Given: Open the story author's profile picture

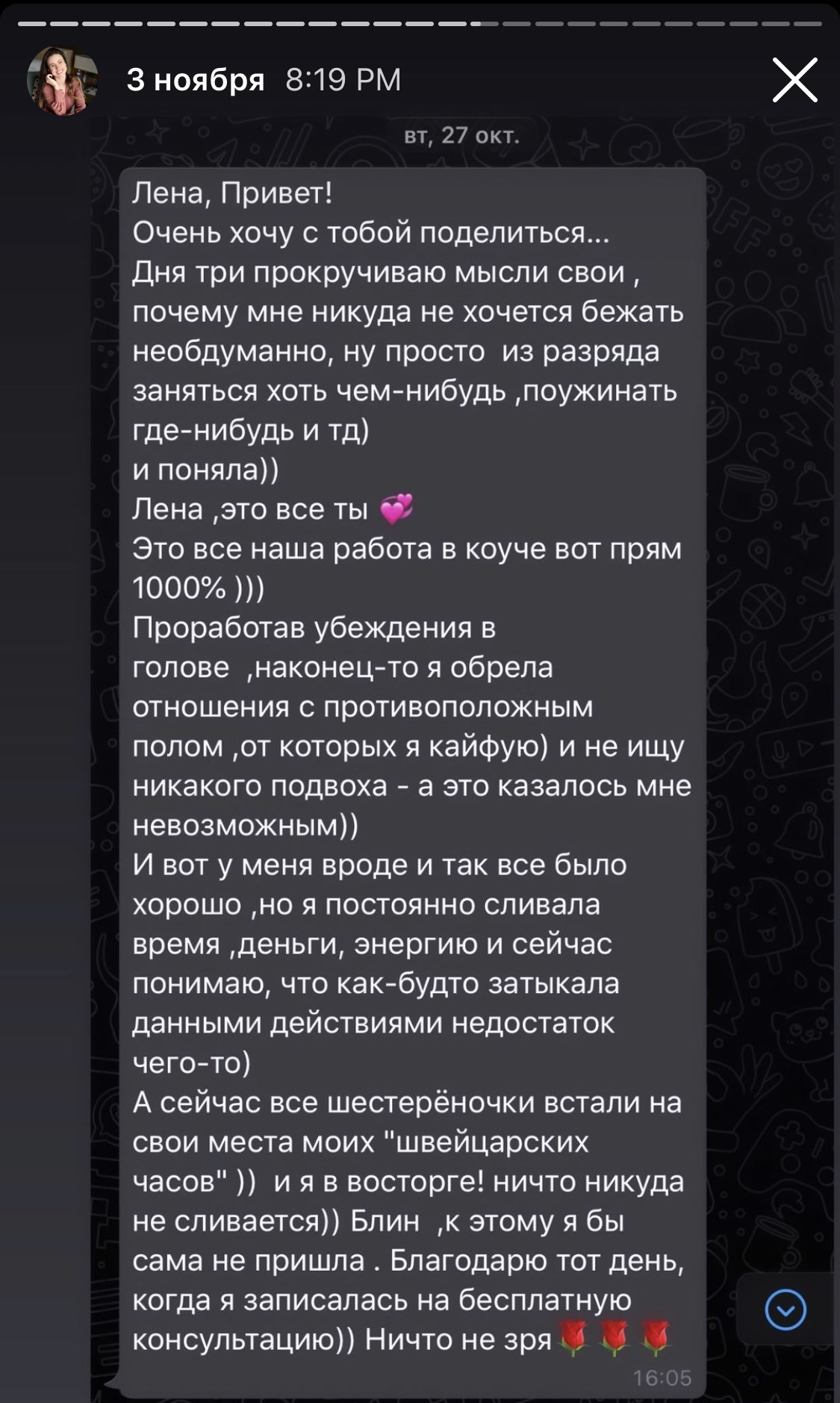Looking at the screenshot, I should 63,80.
